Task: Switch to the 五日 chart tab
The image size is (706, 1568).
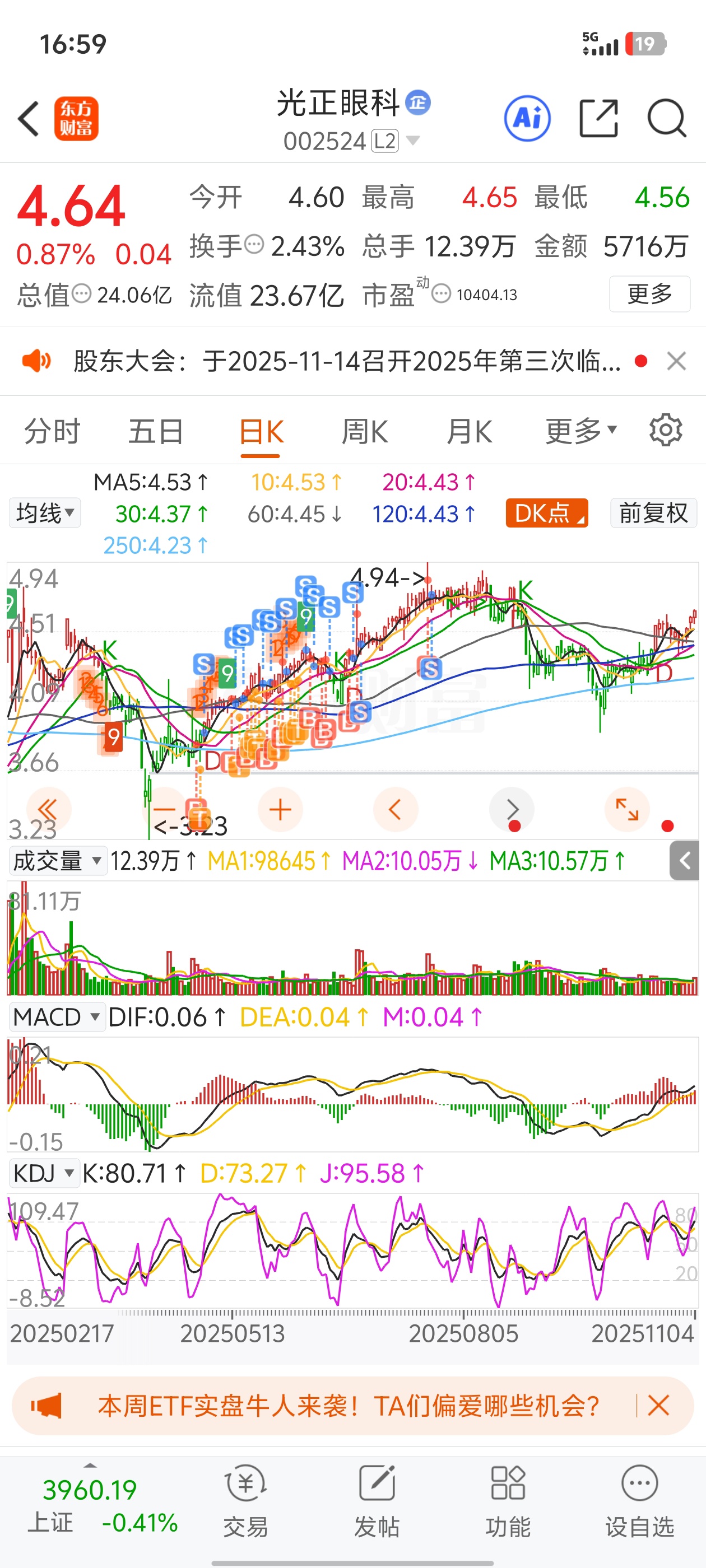Action: 156,432
